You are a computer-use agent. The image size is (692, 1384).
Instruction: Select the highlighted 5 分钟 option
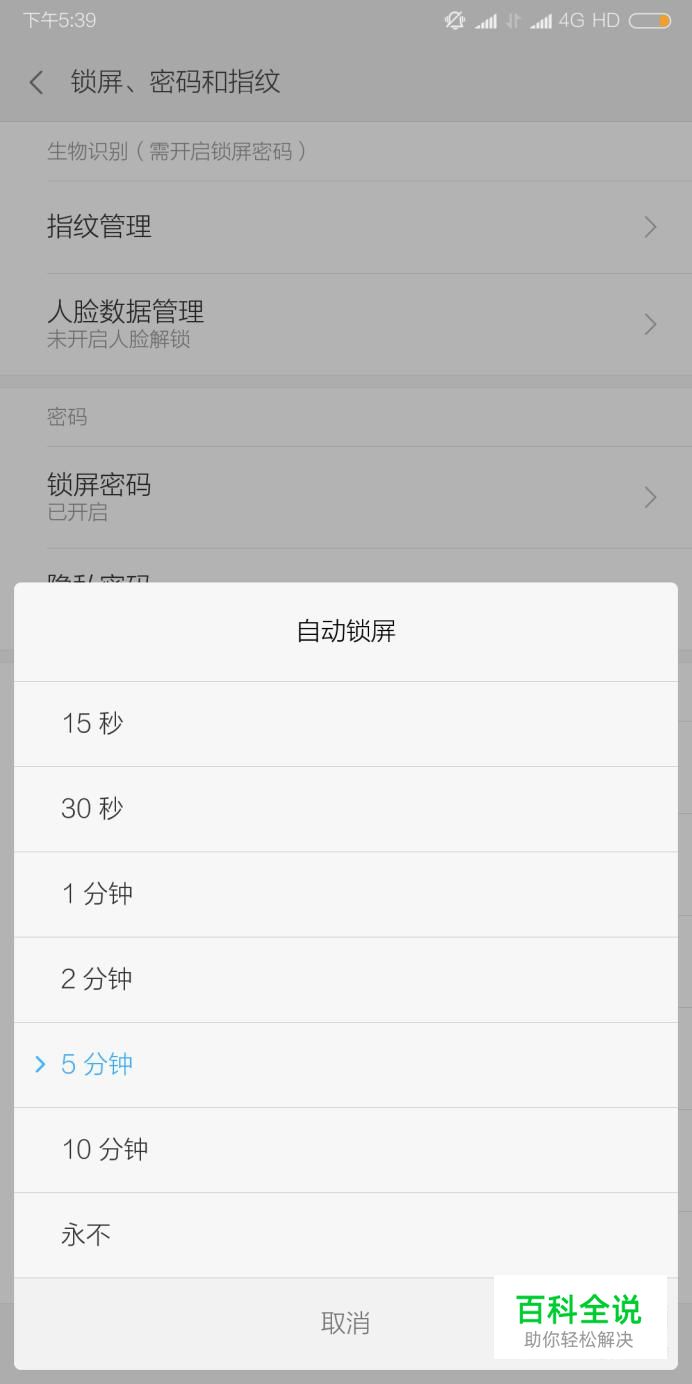coord(345,1065)
